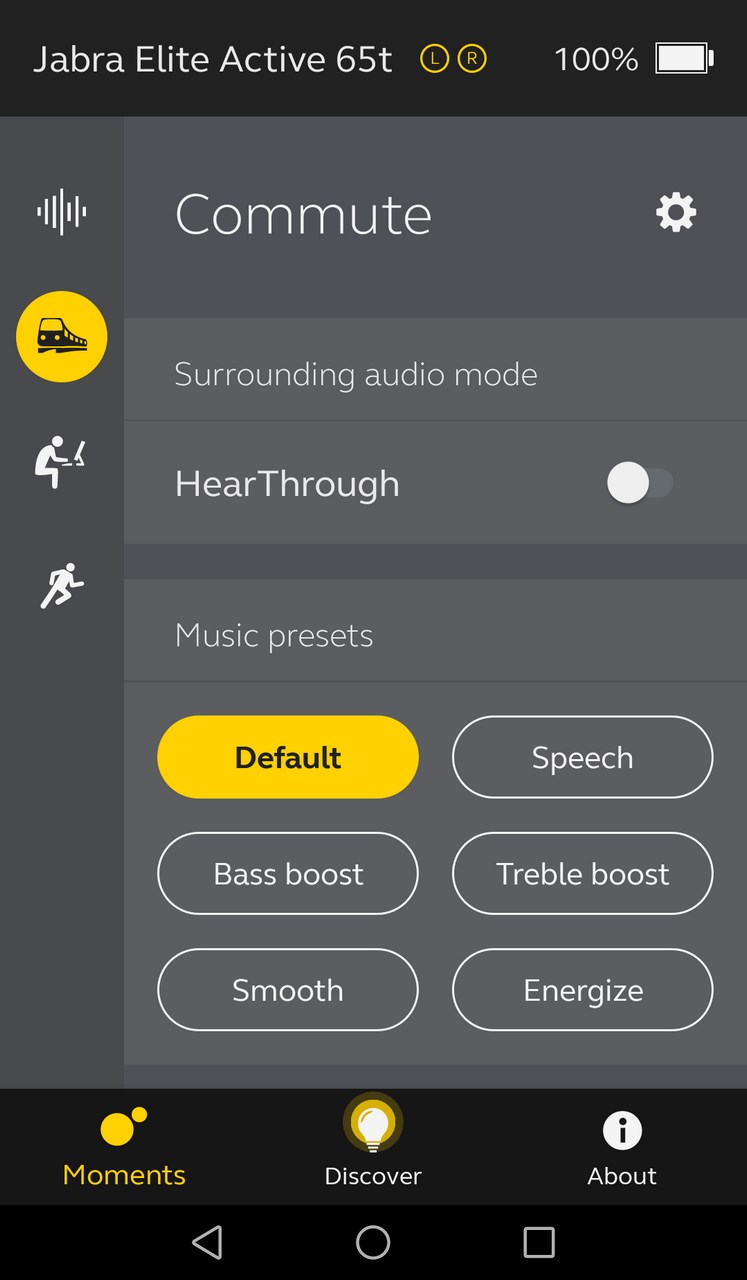747x1280 pixels.
Task: Open the Commute settings gear
Action: pyautogui.click(x=676, y=213)
